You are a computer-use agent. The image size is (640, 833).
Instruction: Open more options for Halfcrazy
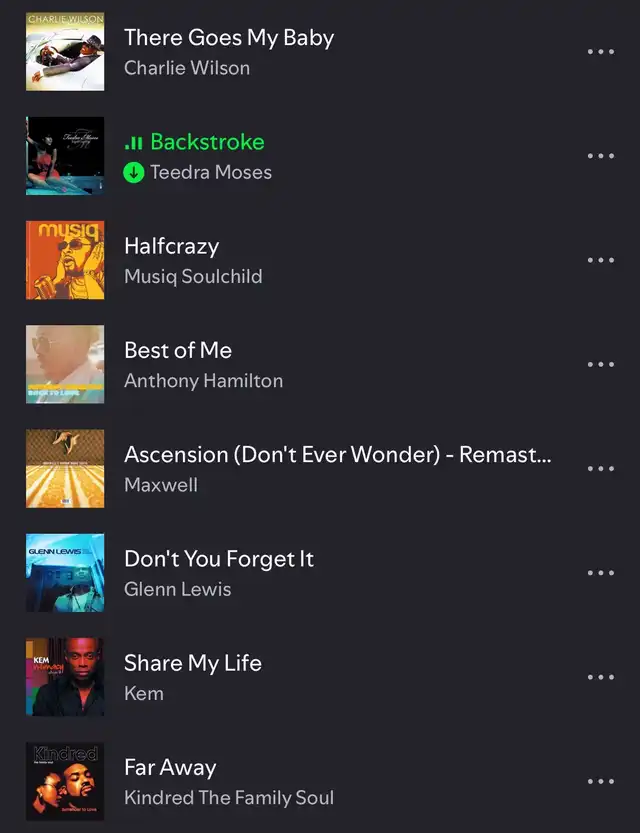point(600,260)
